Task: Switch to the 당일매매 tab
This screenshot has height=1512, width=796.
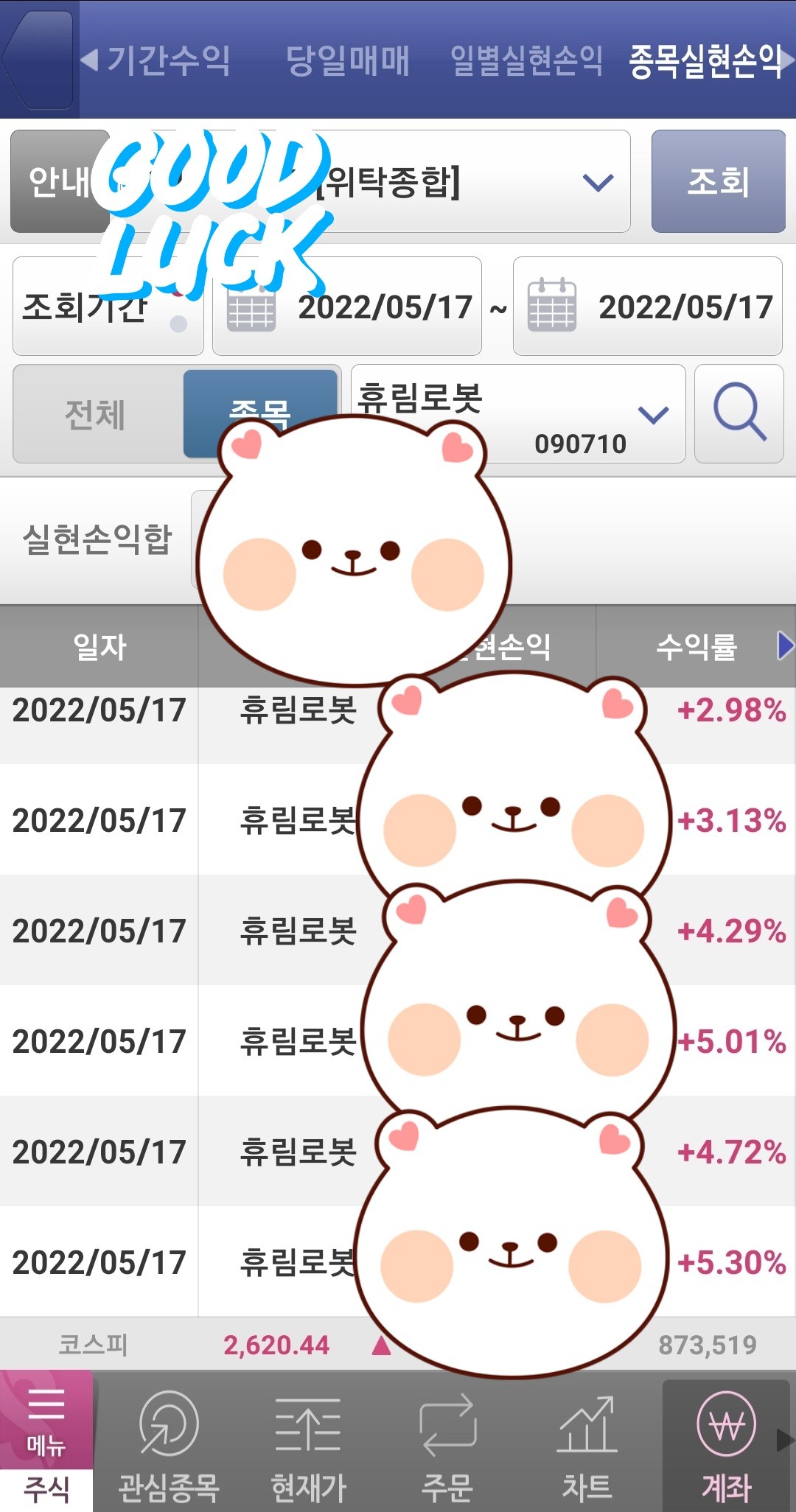Action: pyautogui.click(x=347, y=60)
